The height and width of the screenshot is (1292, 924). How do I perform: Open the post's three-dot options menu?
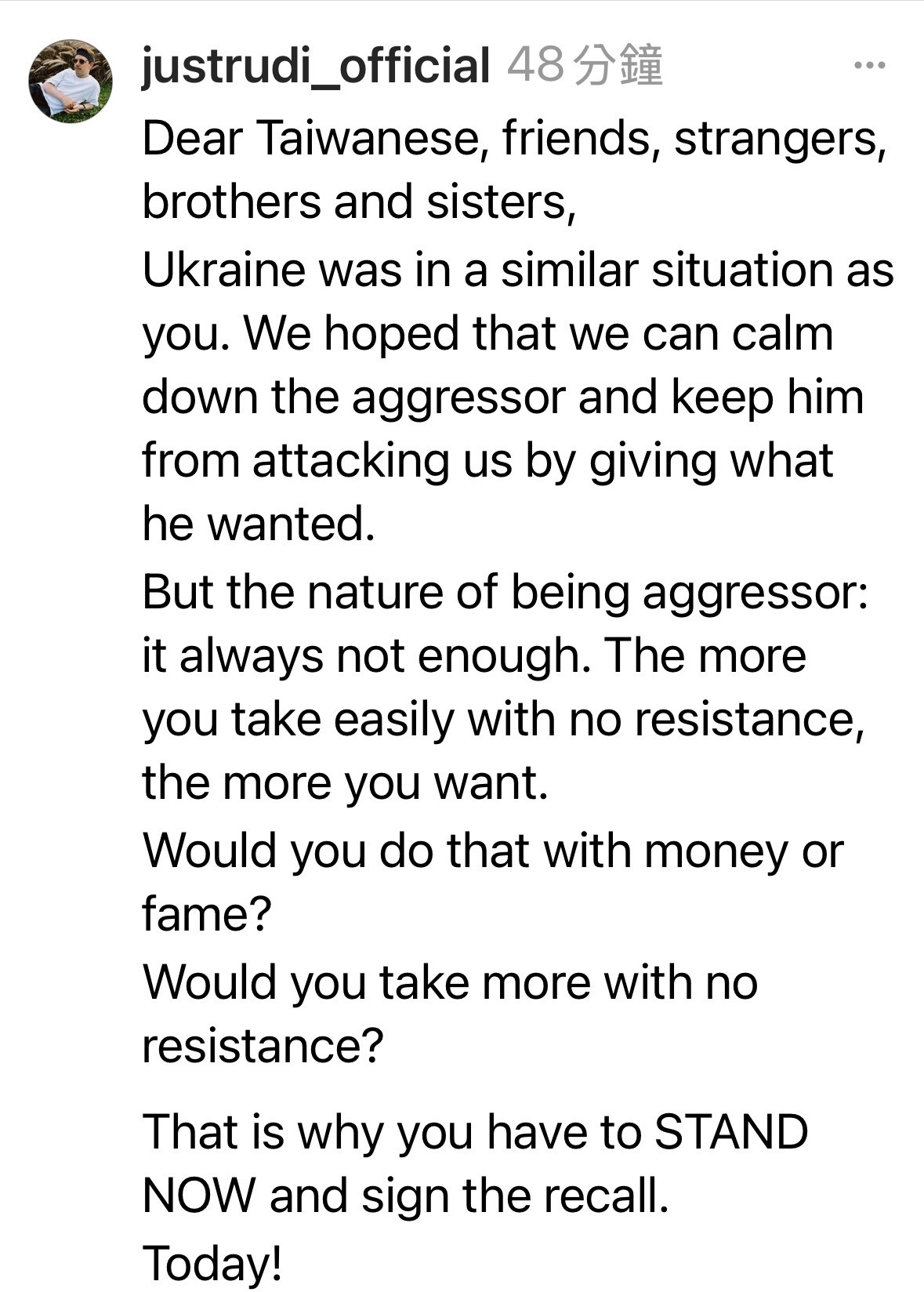point(869,65)
